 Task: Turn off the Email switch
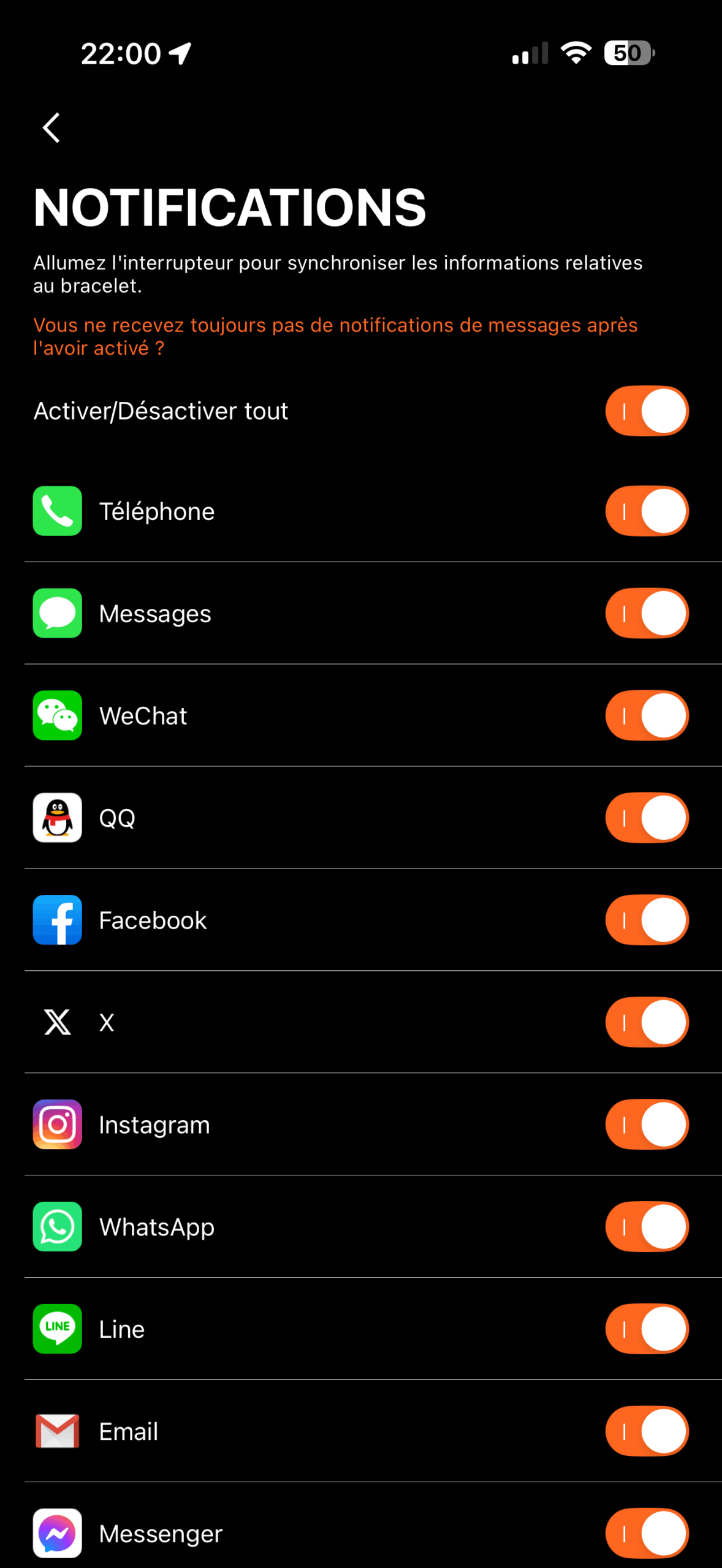(x=647, y=1431)
